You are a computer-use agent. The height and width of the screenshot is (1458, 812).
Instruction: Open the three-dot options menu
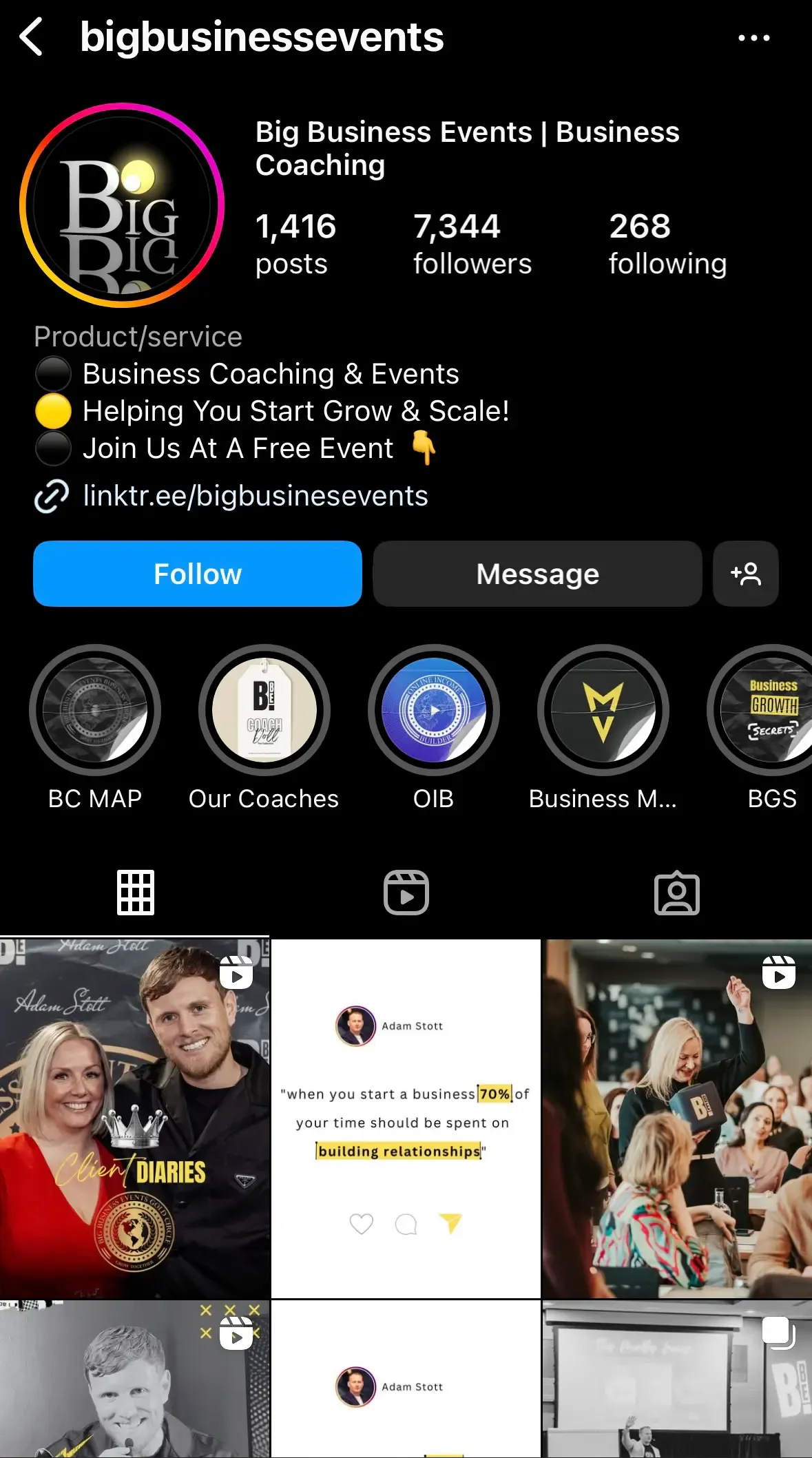[755, 38]
